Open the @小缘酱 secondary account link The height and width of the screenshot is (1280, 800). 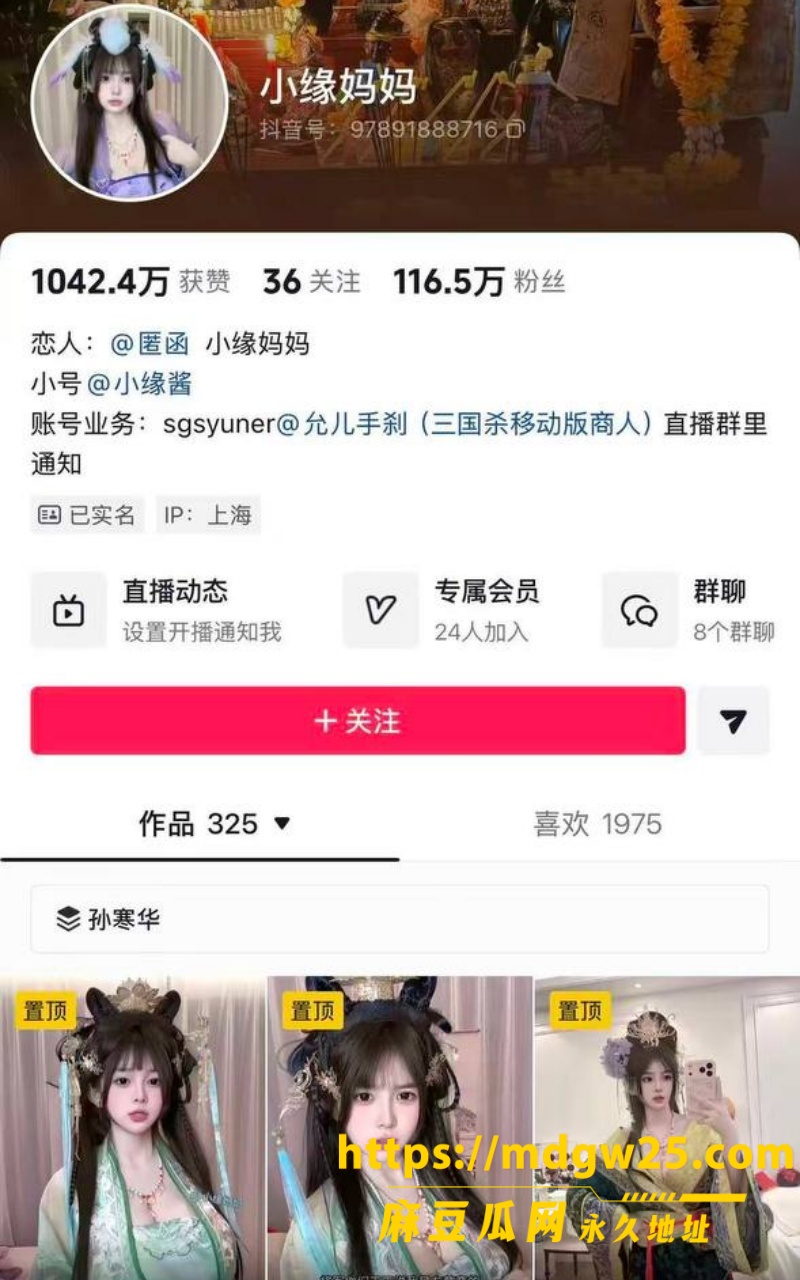[139, 384]
